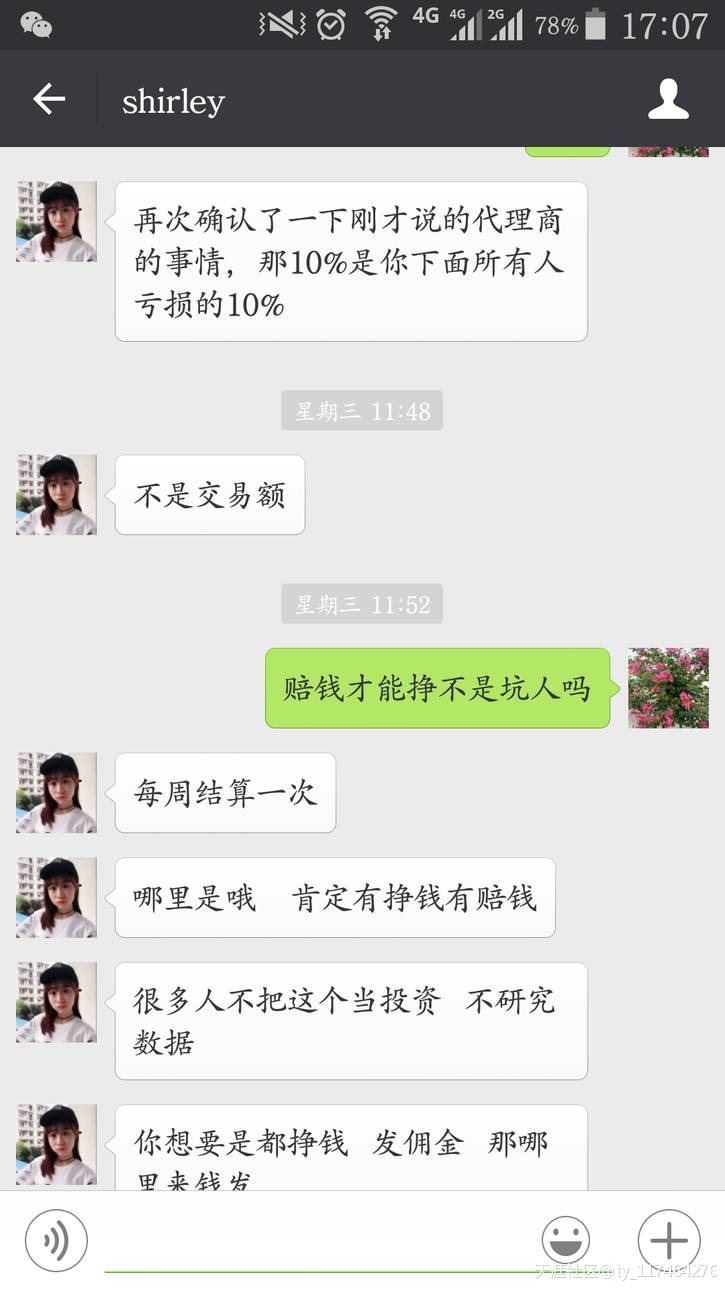Select the green bubble 赔钱才能挣不是坑人吗
725x1289 pixels.
tap(437, 688)
